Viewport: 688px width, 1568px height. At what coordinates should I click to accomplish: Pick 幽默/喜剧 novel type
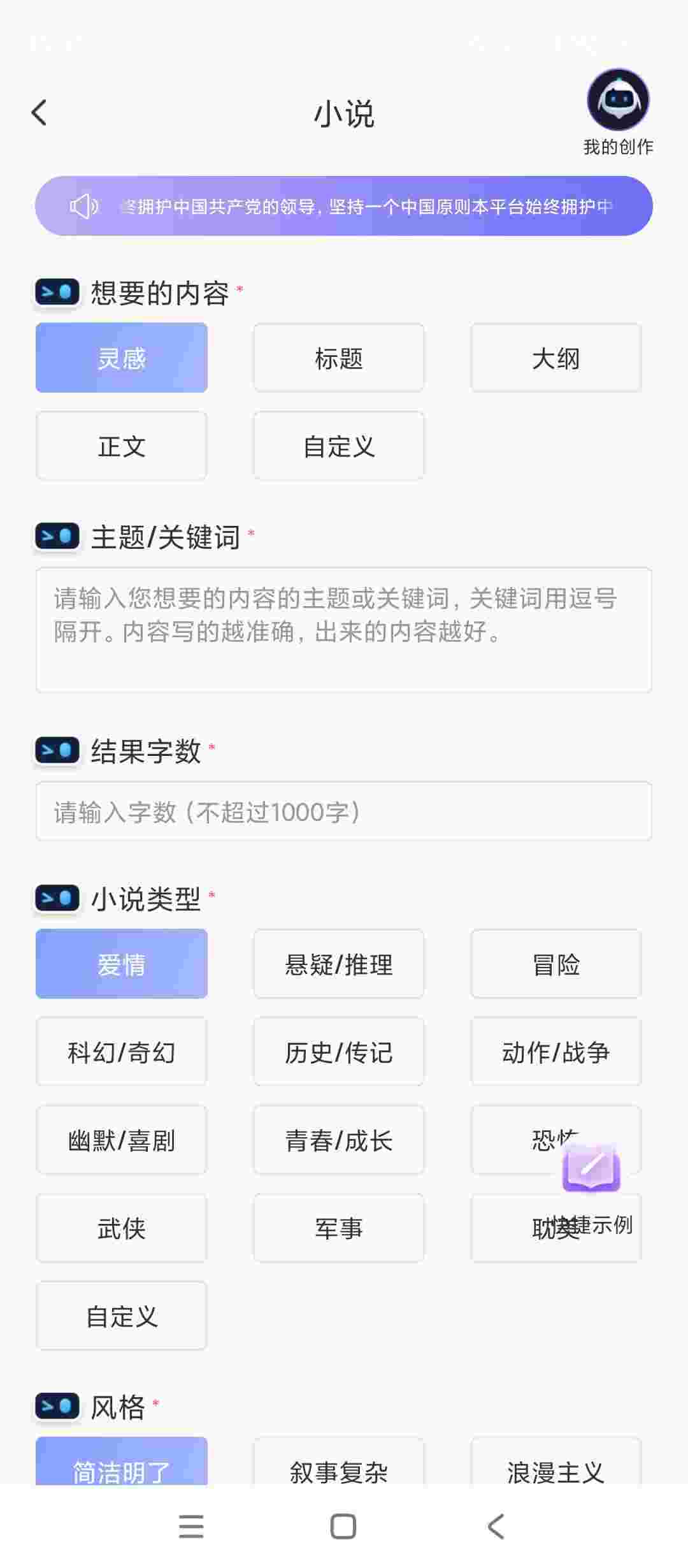coord(121,1140)
